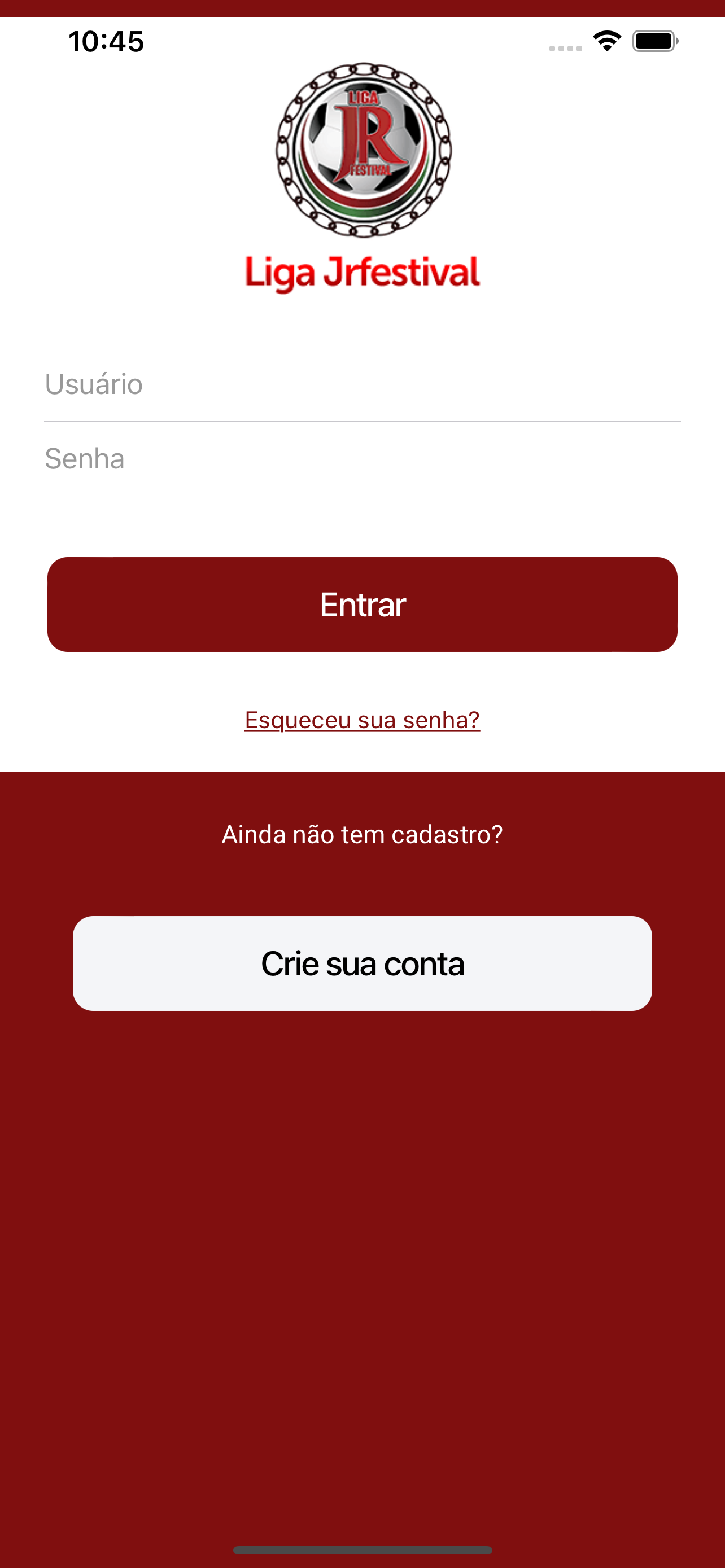The width and height of the screenshot is (725, 1568).
Task: Tap the status bar area
Action: point(362,40)
